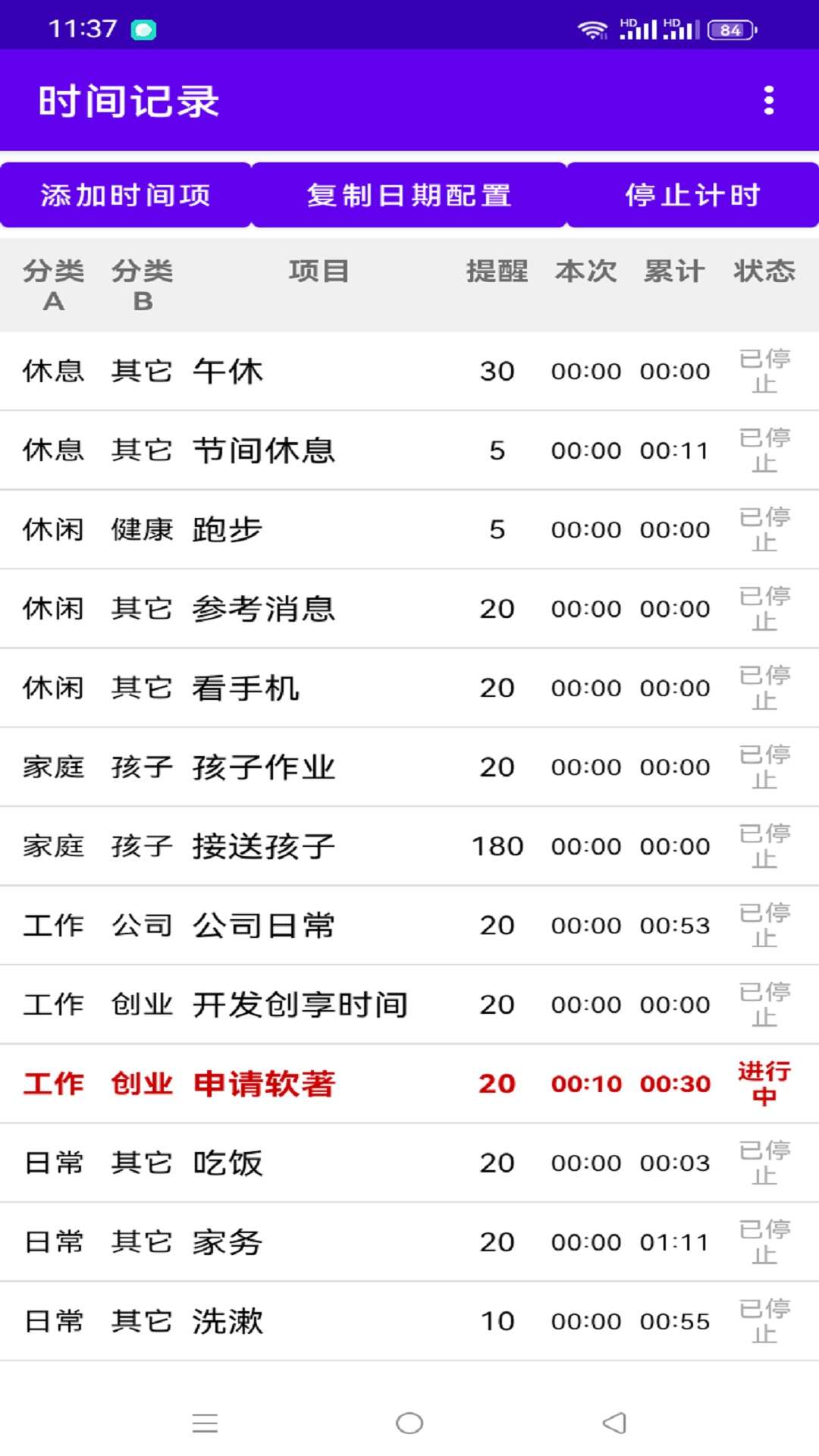Tap the Wi-Fi icon in the status bar

(x=592, y=29)
